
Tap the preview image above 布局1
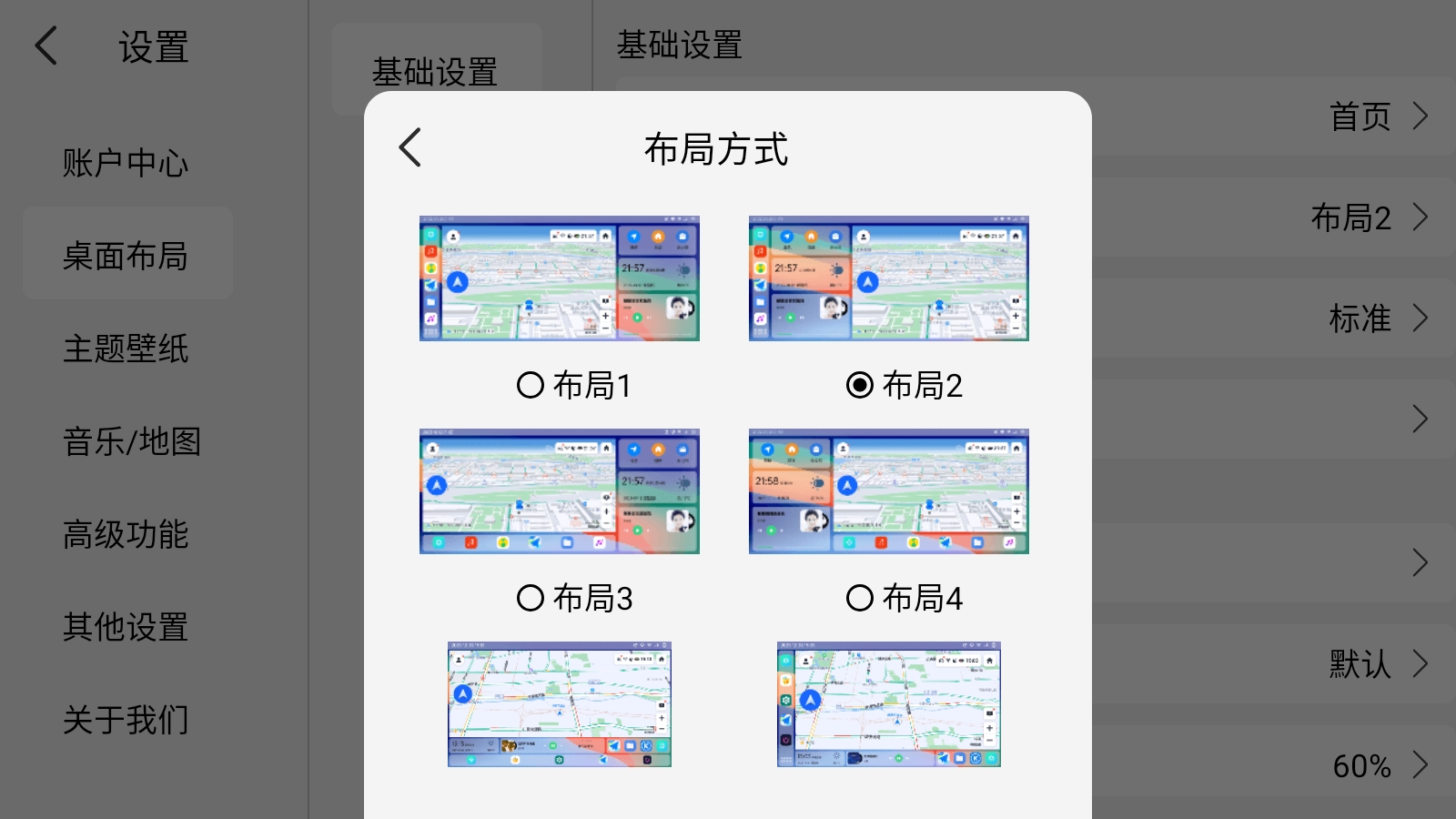tap(559, 278)
